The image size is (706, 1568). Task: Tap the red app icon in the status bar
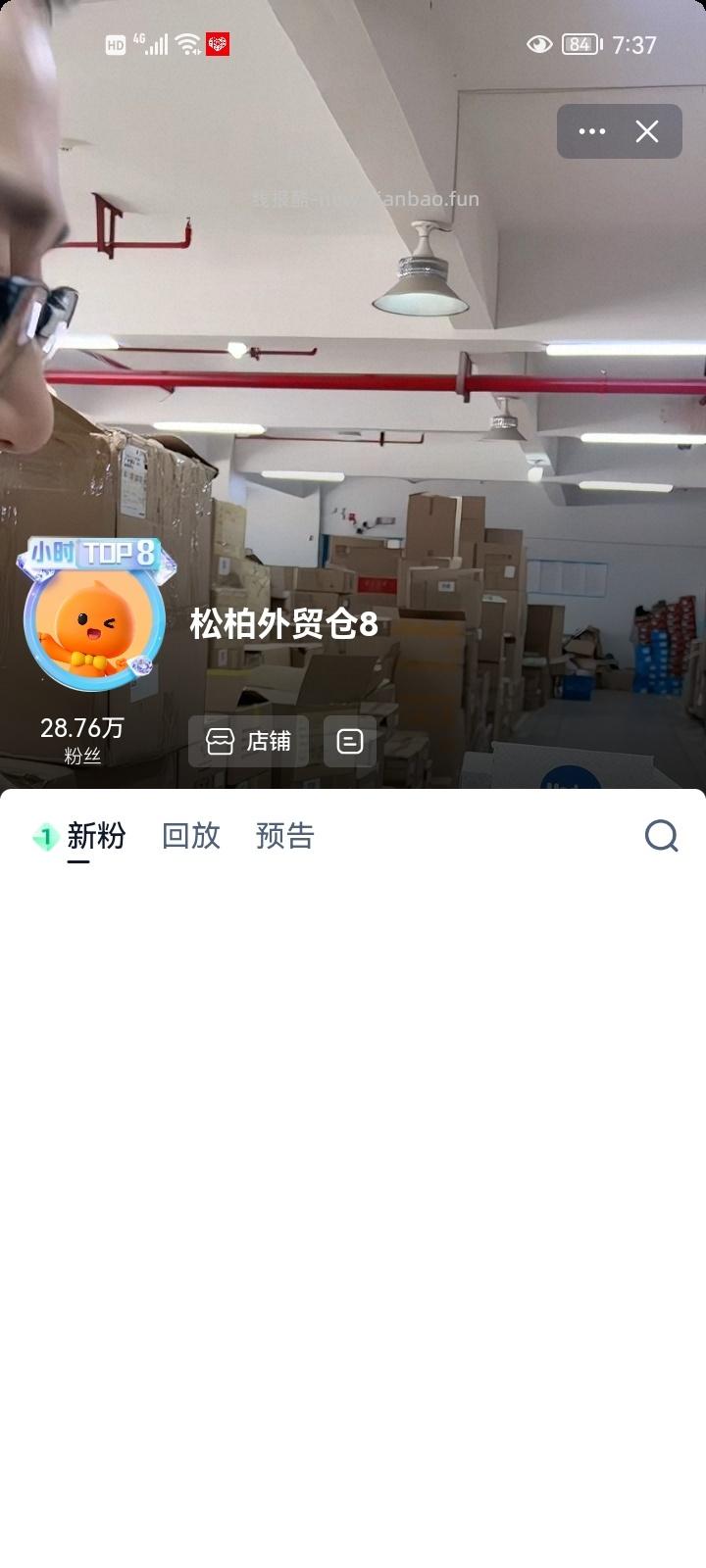220,44
